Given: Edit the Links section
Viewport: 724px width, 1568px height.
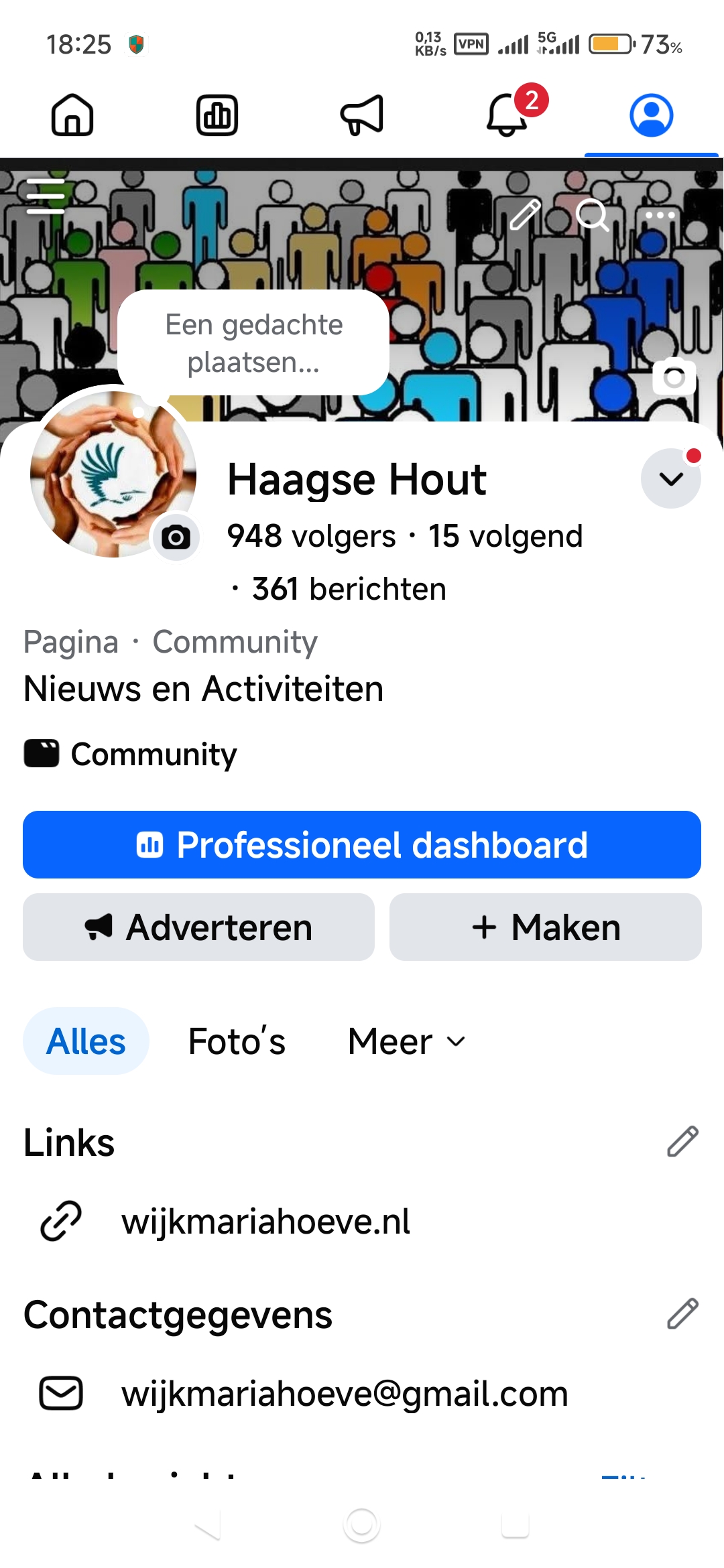Looking at the screenshot, I should [682, 1142].
